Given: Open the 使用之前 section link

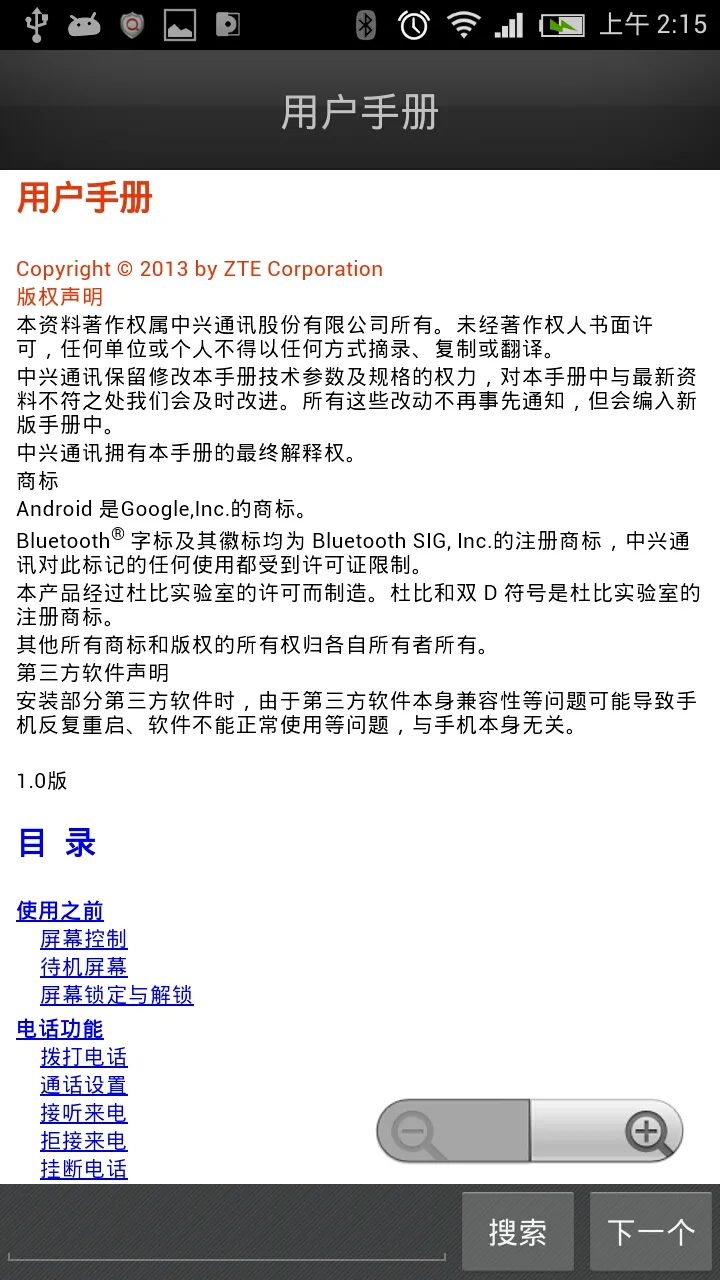Looking at the screenshot, I should 60,911.
